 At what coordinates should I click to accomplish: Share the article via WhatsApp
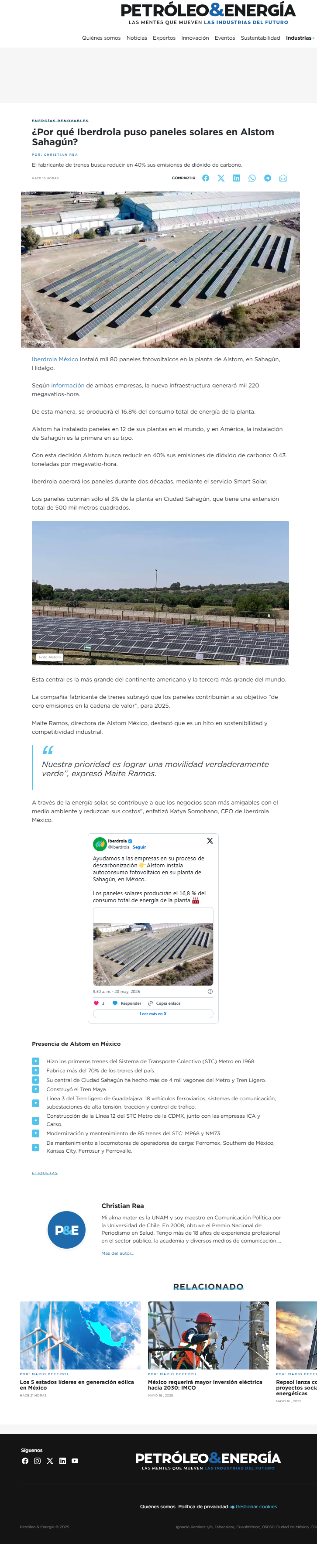tap(252, 178)
